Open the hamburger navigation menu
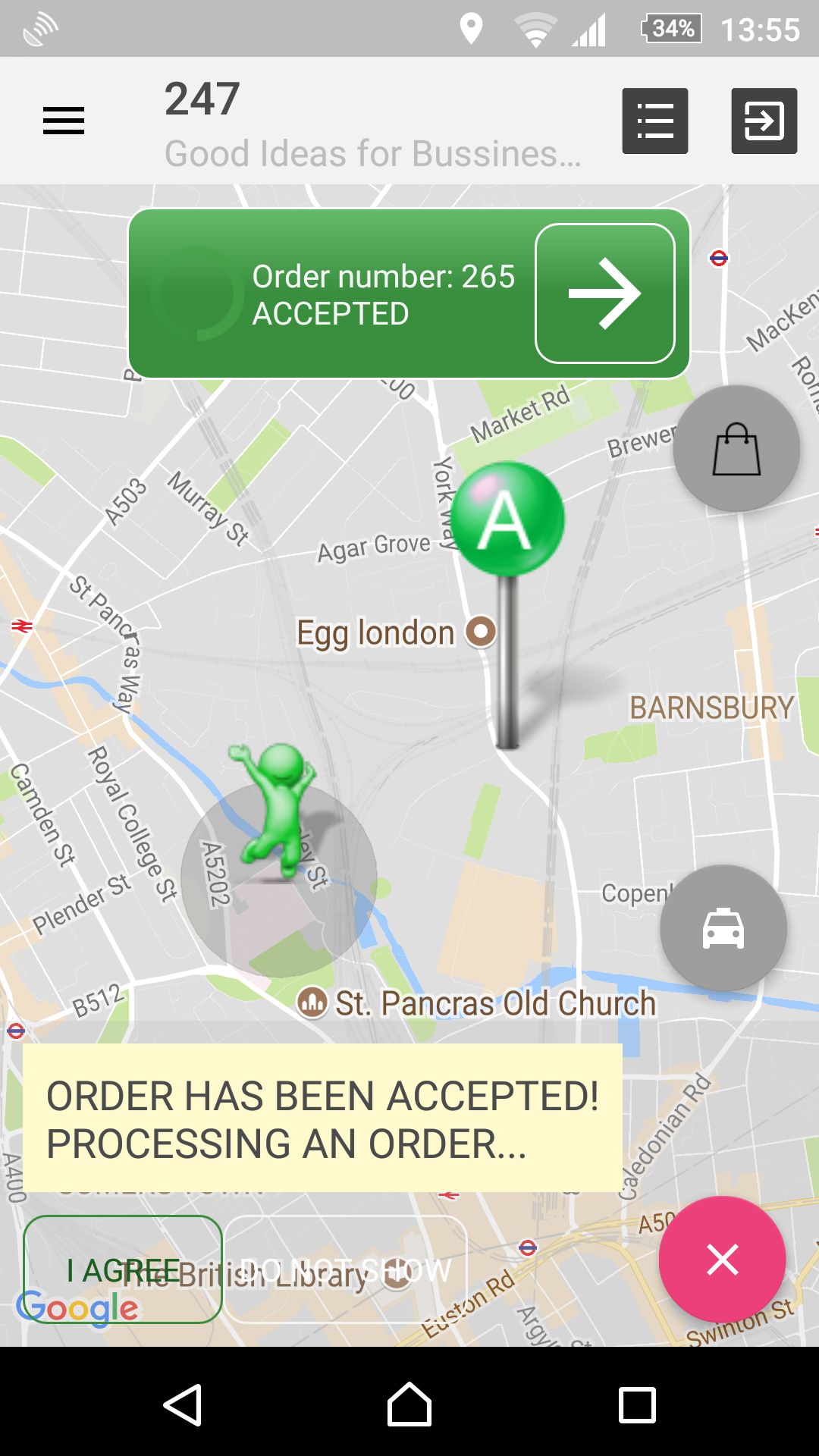The image size is (819, 1456). coord(64,121)
